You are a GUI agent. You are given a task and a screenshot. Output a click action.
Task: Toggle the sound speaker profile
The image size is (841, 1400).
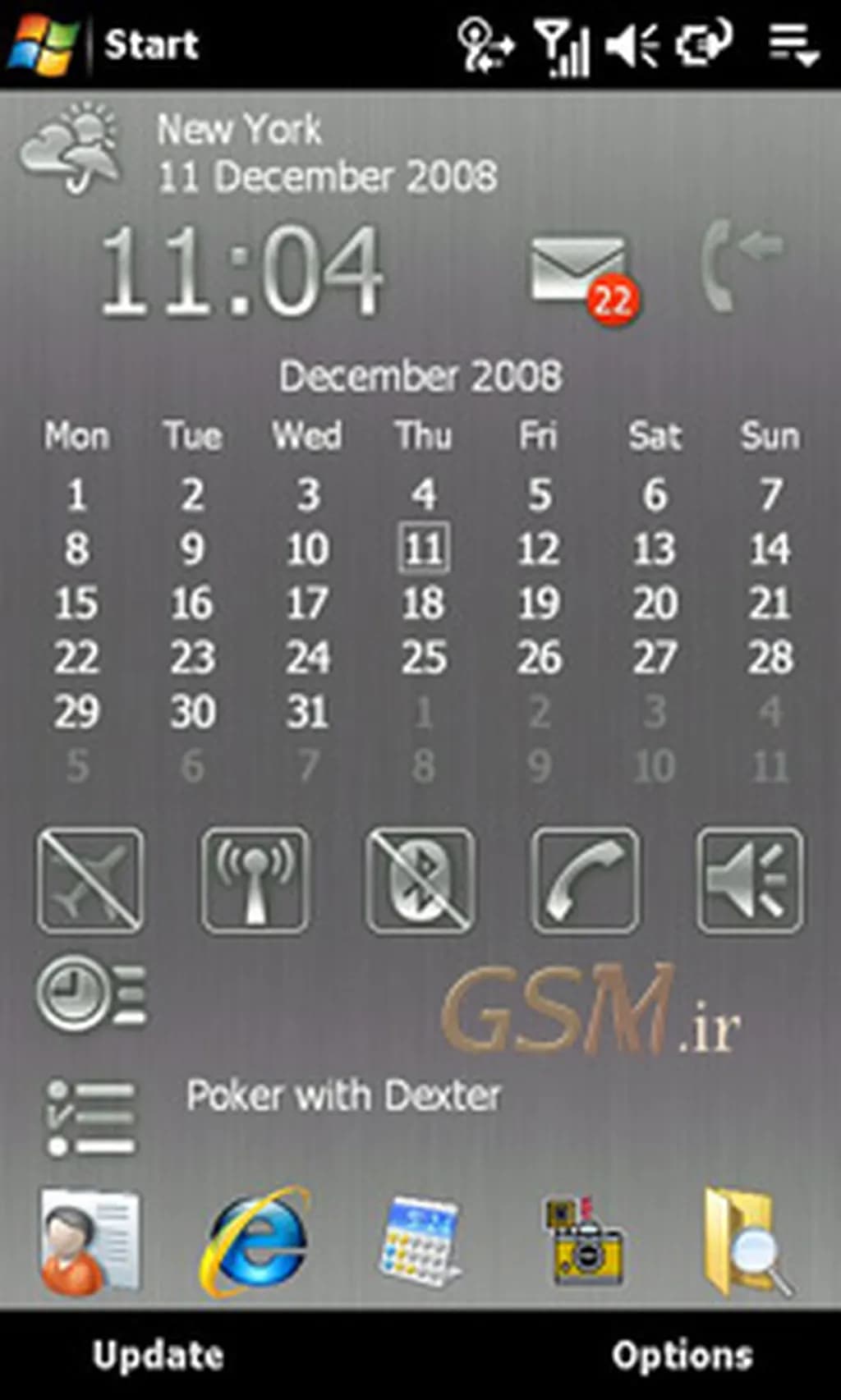click(x=749, y=881)
